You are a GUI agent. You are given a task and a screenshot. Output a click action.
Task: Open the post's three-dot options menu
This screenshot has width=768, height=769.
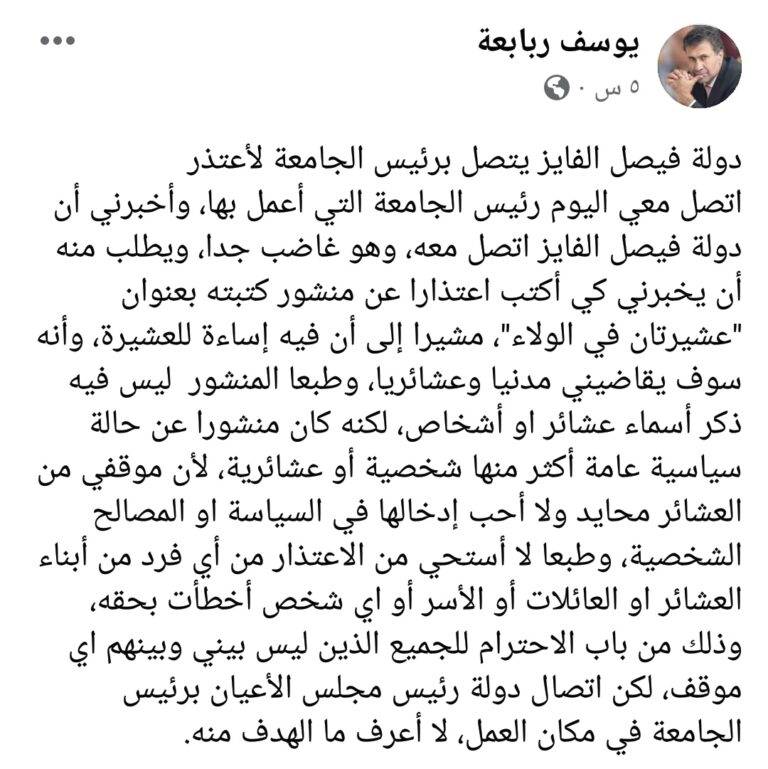(57, 43)
